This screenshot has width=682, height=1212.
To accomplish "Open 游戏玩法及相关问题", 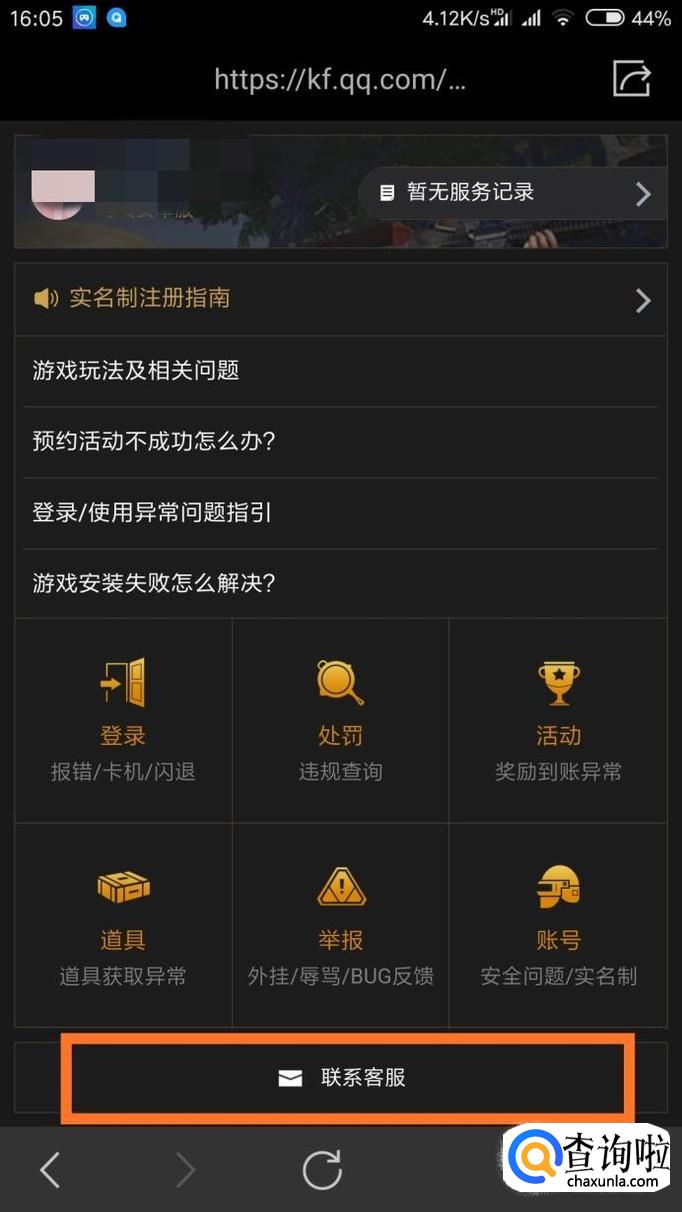I will pos(340,371).
